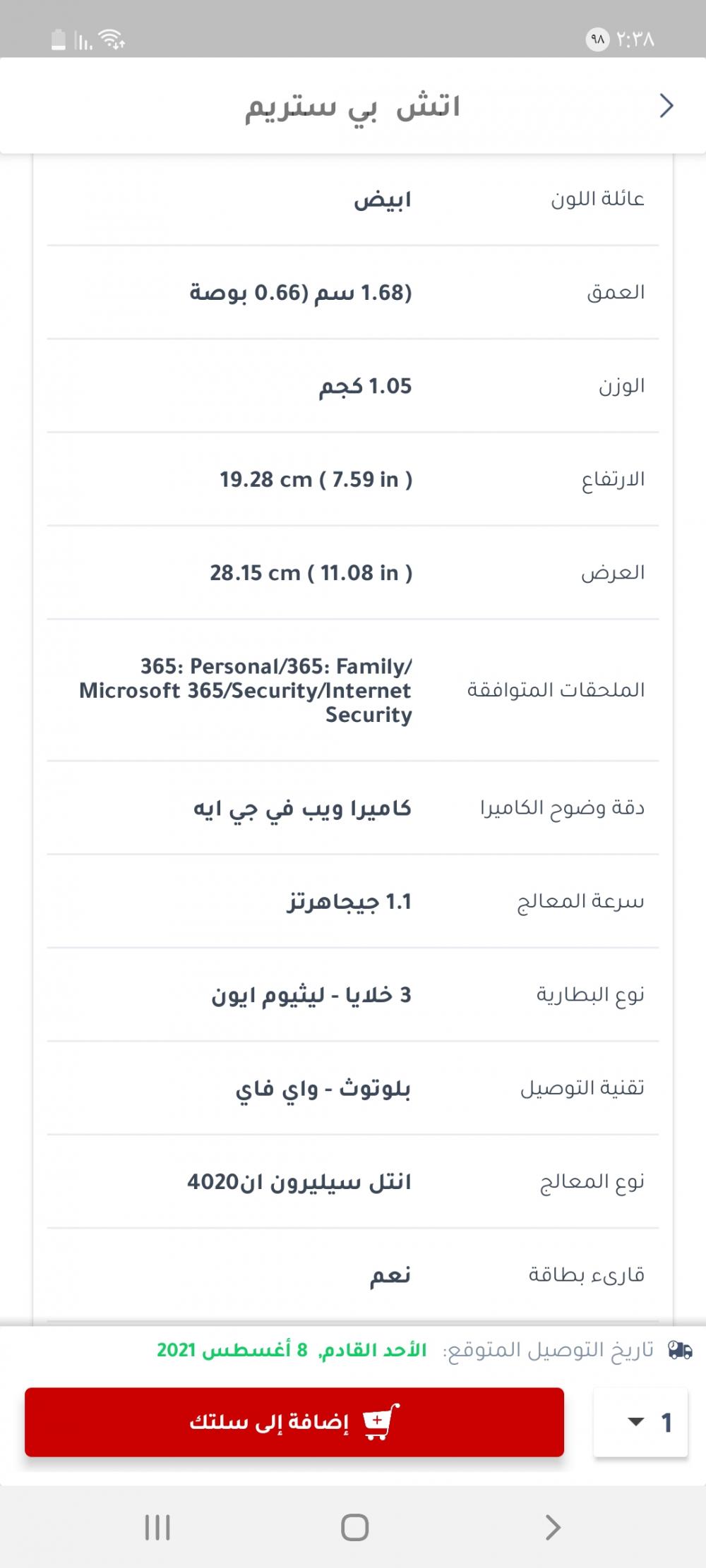Tap the system home button

pyautogui.click(x=354, y=1527)
